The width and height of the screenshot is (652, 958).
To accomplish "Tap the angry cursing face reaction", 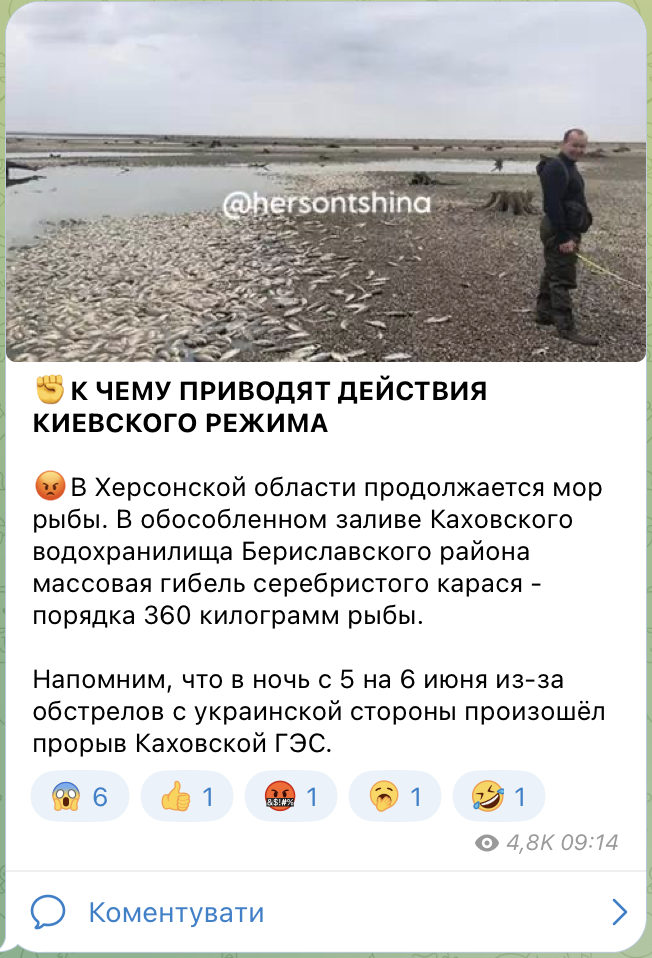I will coord(290,796).
